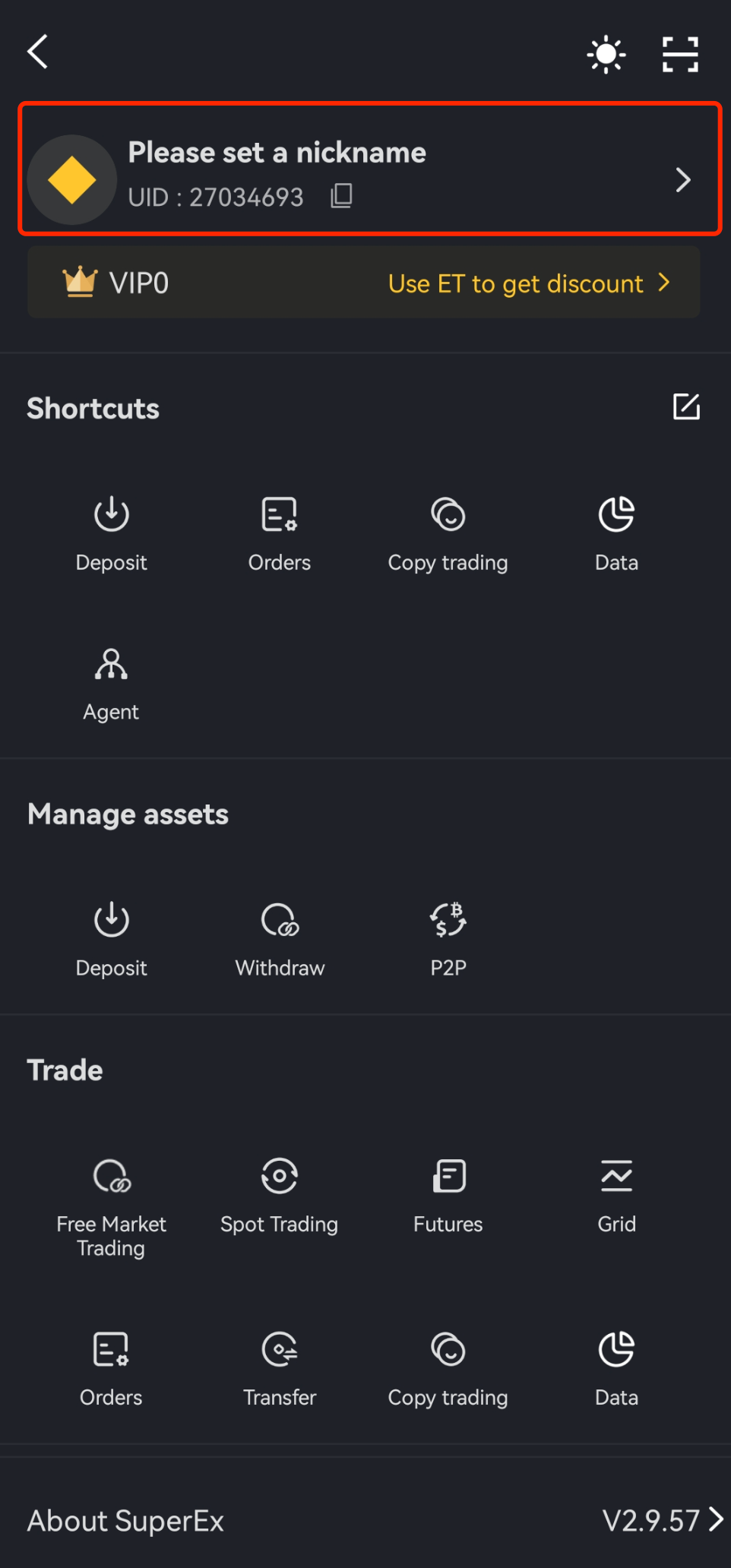Open About SuperEx version info
The image size is (731, 1568).
click(x=365, y=1521)
